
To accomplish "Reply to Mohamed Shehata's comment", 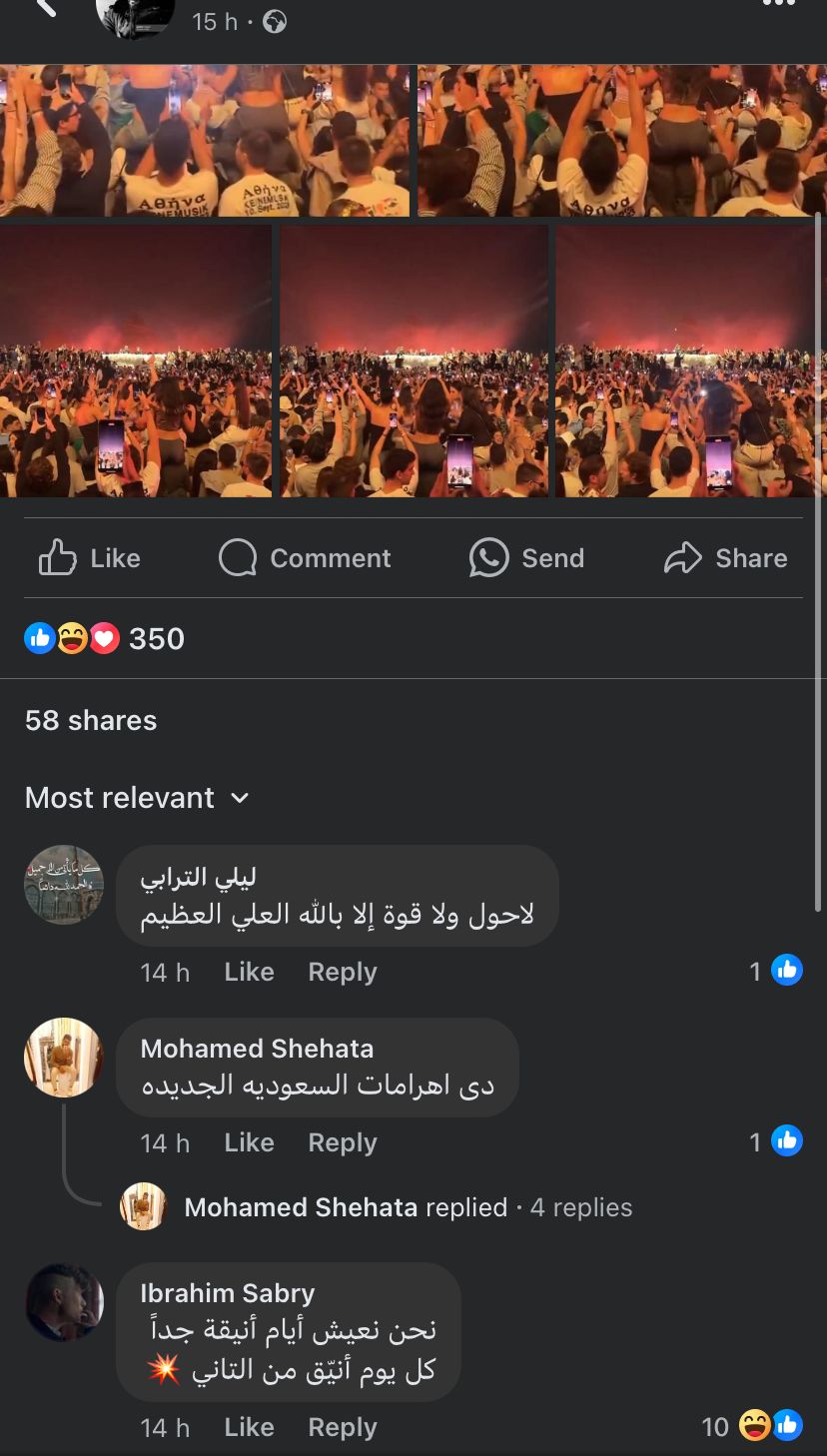I will tap(343, 1142).
